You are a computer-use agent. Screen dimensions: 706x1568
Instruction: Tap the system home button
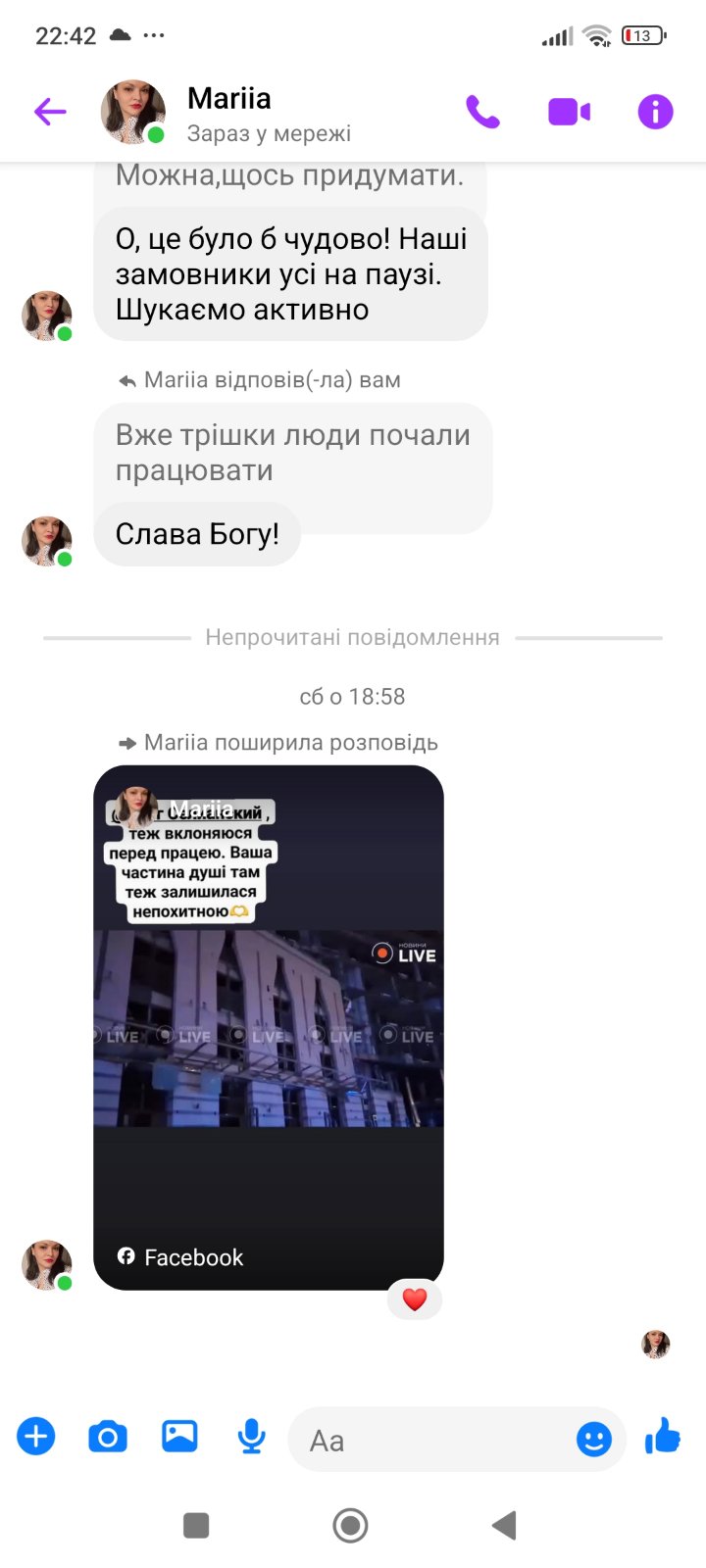tap(350, 1525)
